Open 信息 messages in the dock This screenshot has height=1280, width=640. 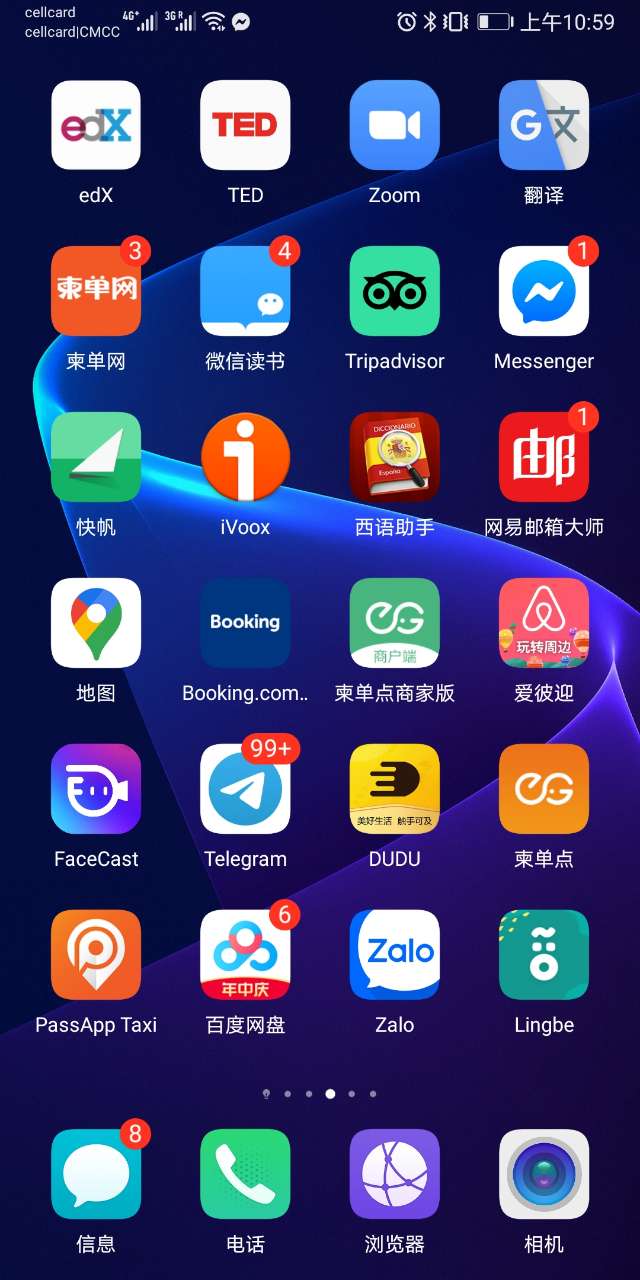pos(96,1175)
